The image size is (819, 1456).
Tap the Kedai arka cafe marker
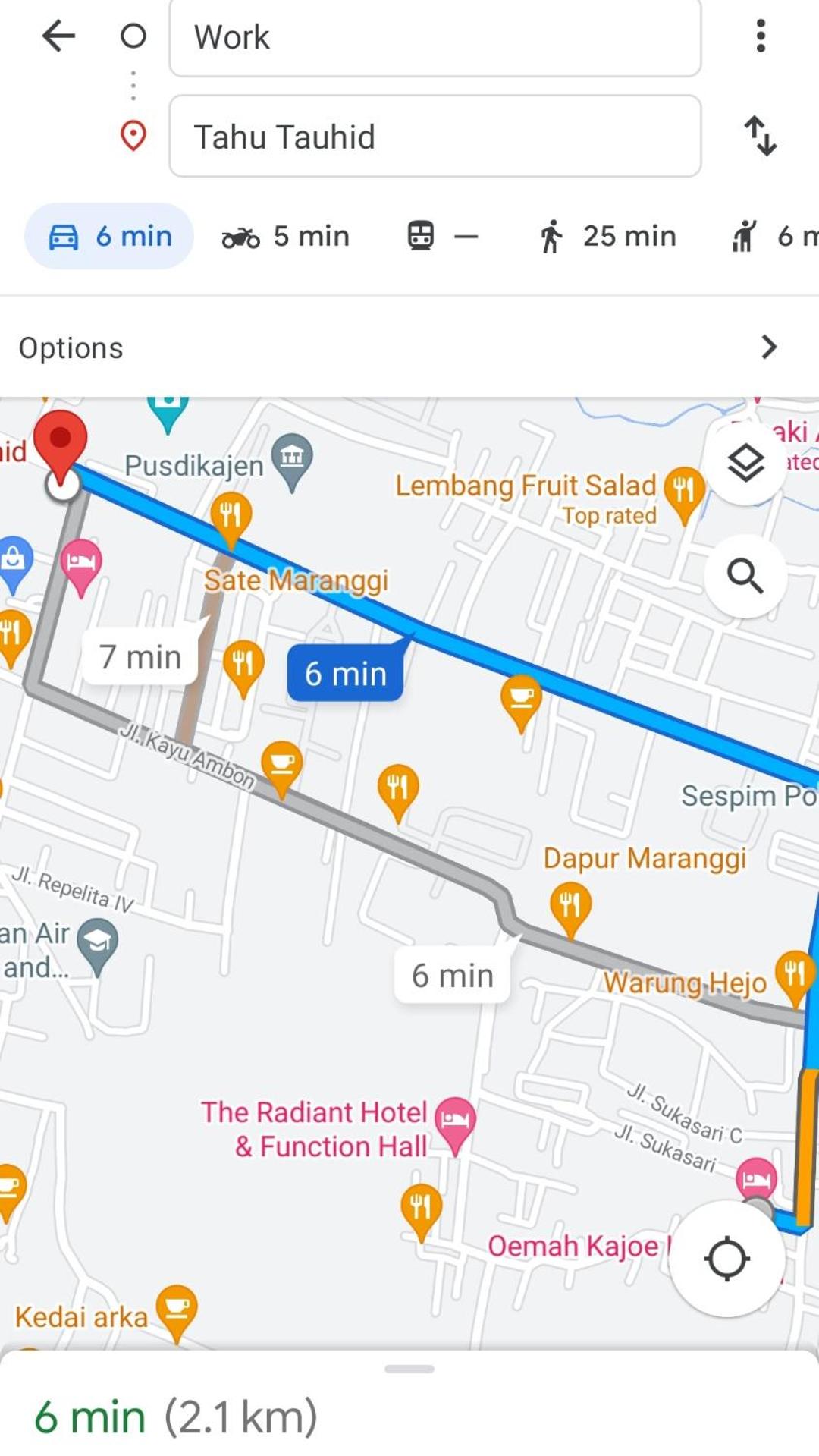176,1312
